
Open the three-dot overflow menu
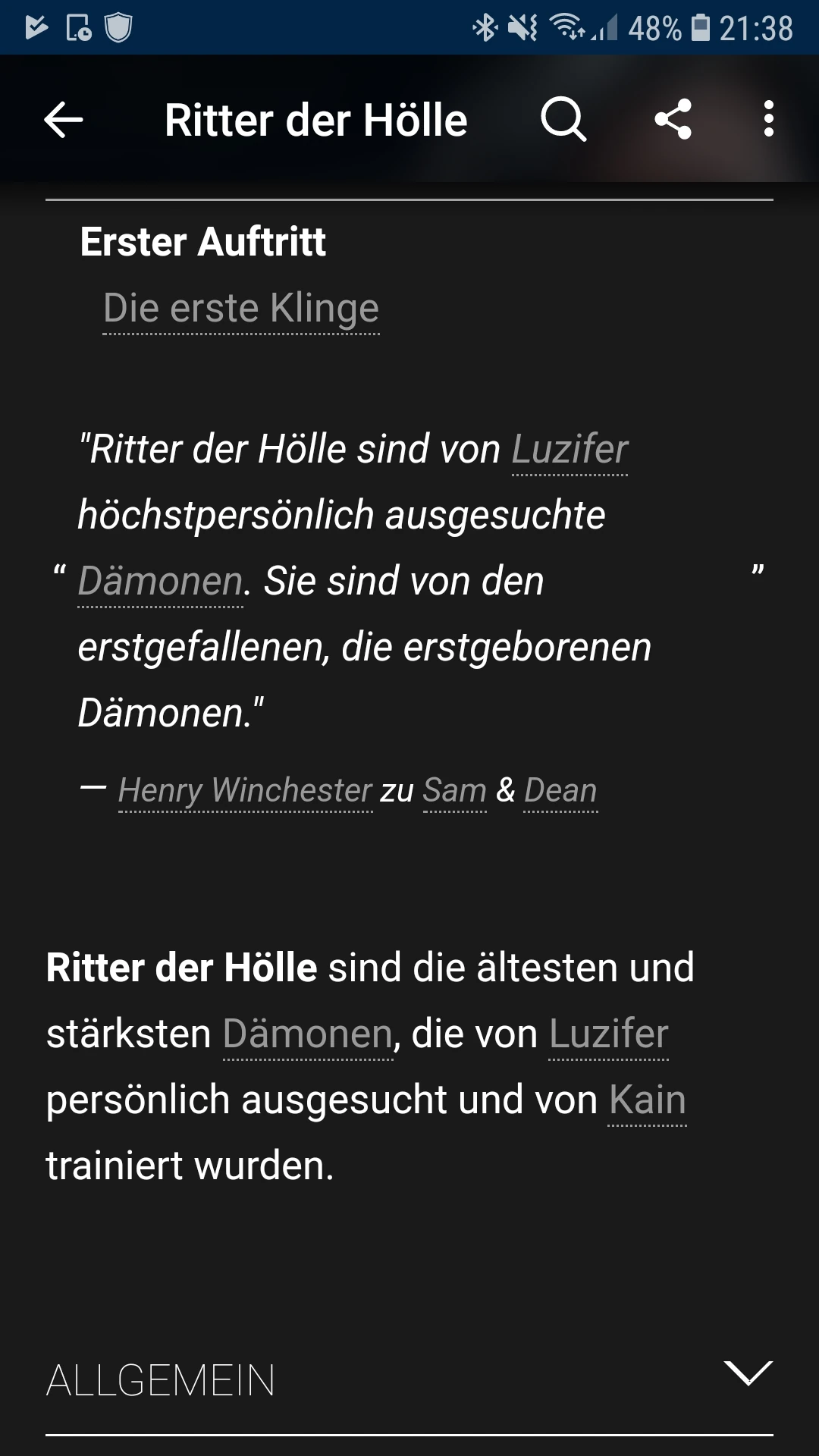[768, 120]
